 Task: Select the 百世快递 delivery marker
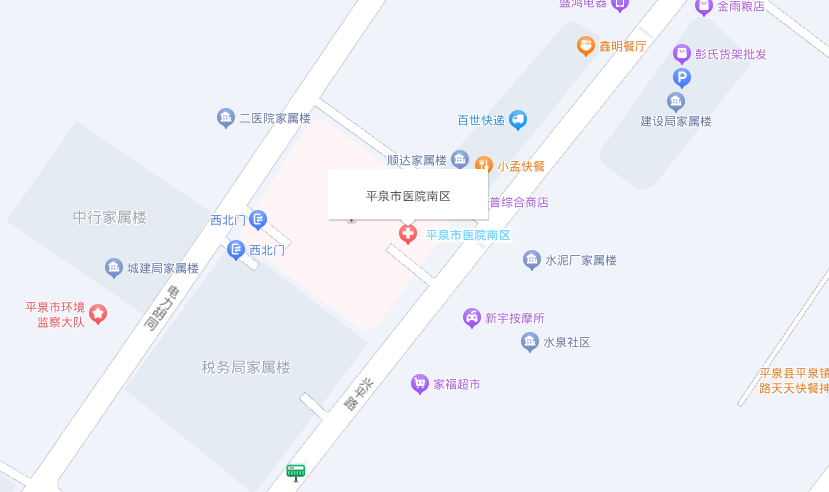[518, 120]
